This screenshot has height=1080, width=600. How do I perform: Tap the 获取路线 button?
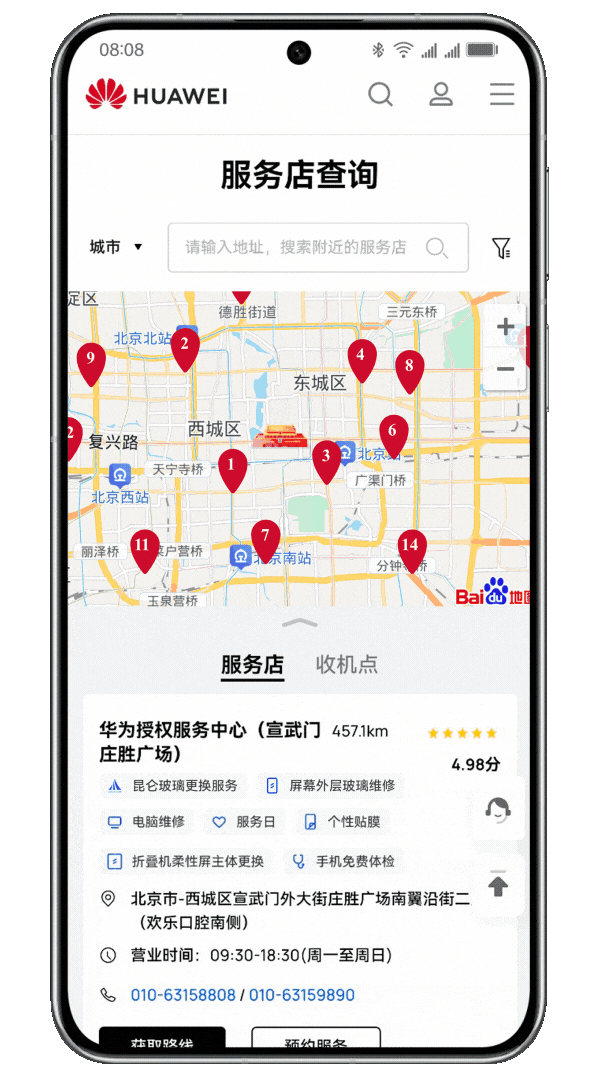coord(162,1040)
